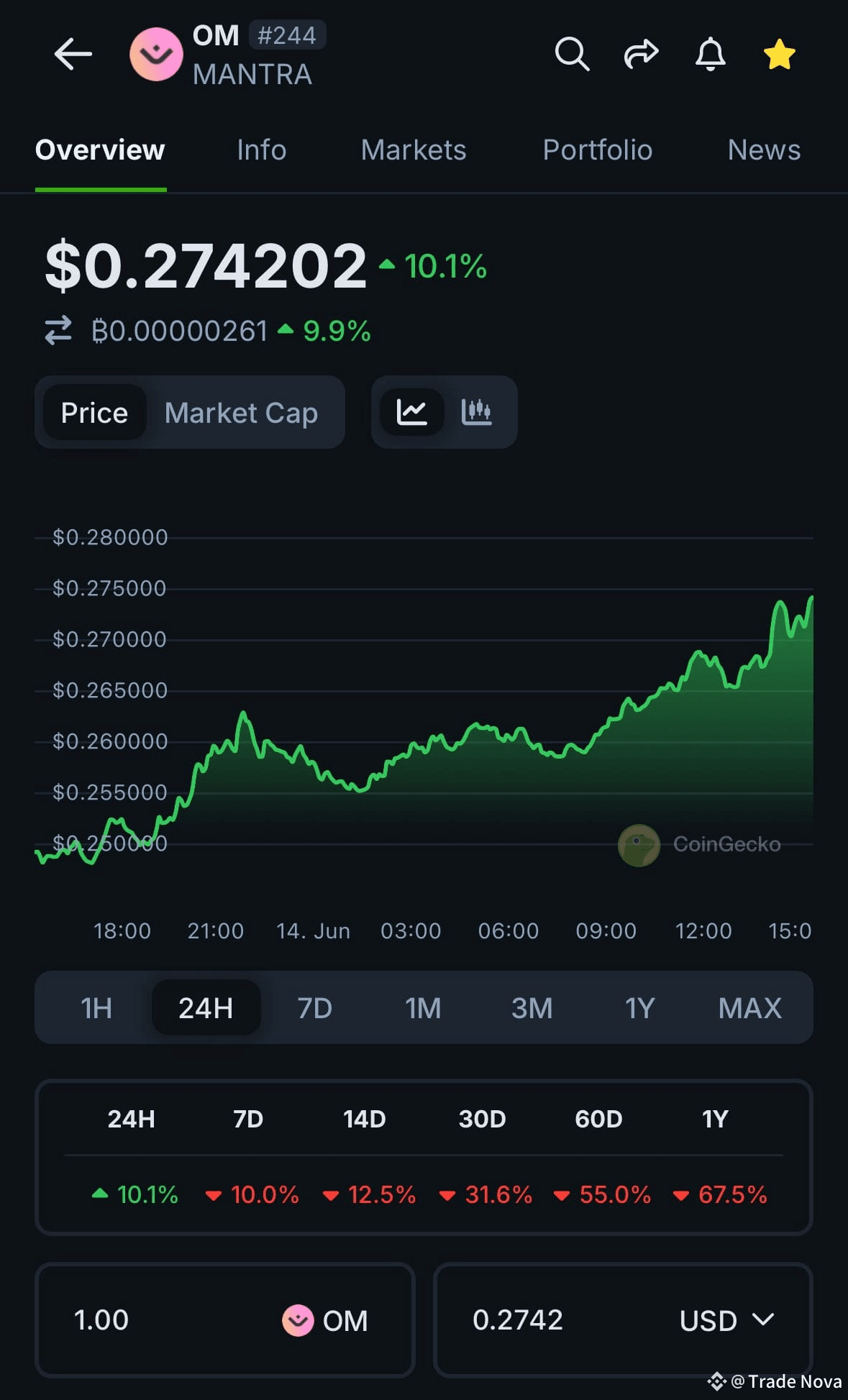
Task: Select the 1H timeframe button
Action: 96,1008
